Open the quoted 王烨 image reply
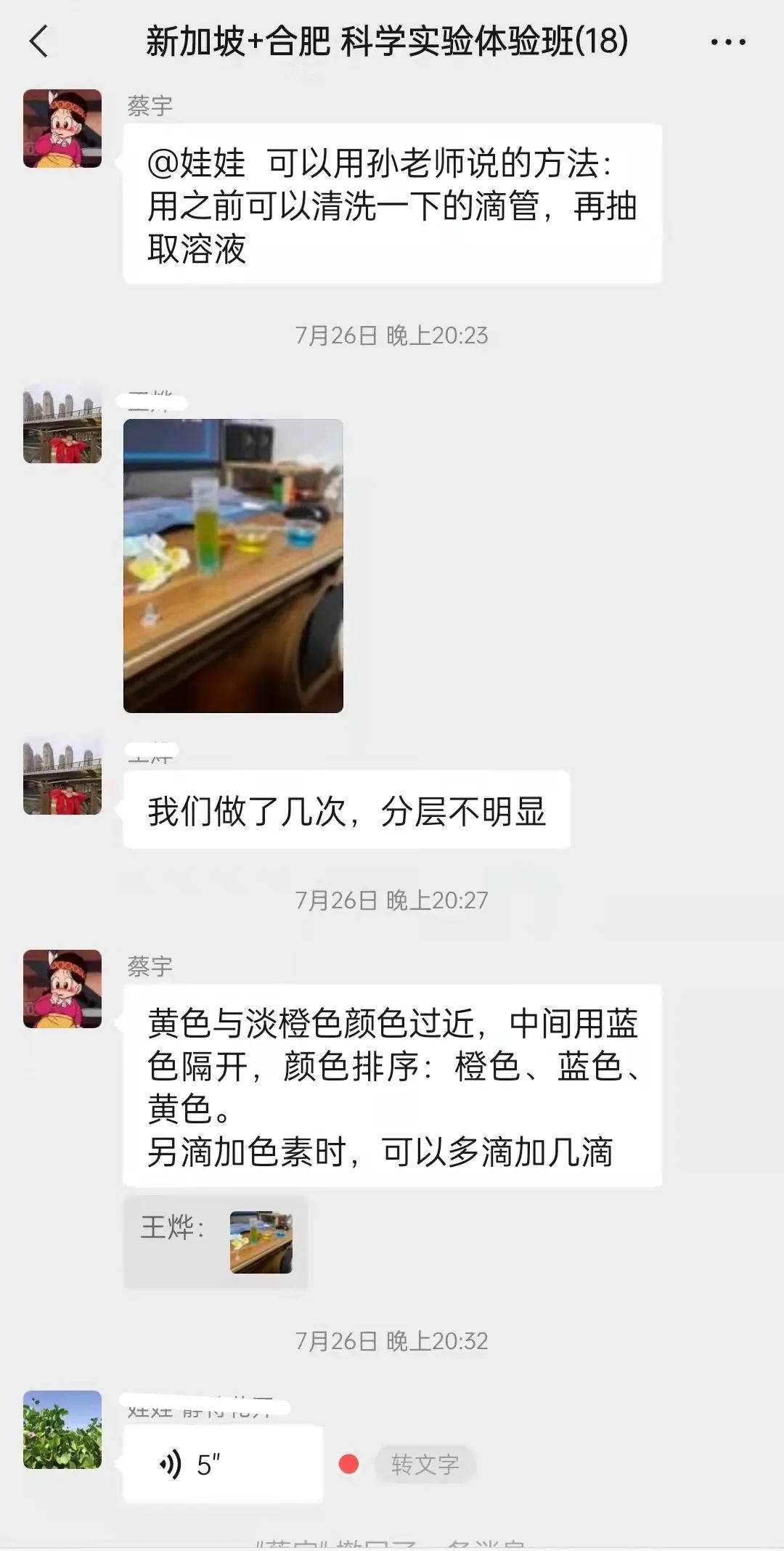Image resolution: width=784 pixels, height=1551 pixels. [x=216, y=1242]
